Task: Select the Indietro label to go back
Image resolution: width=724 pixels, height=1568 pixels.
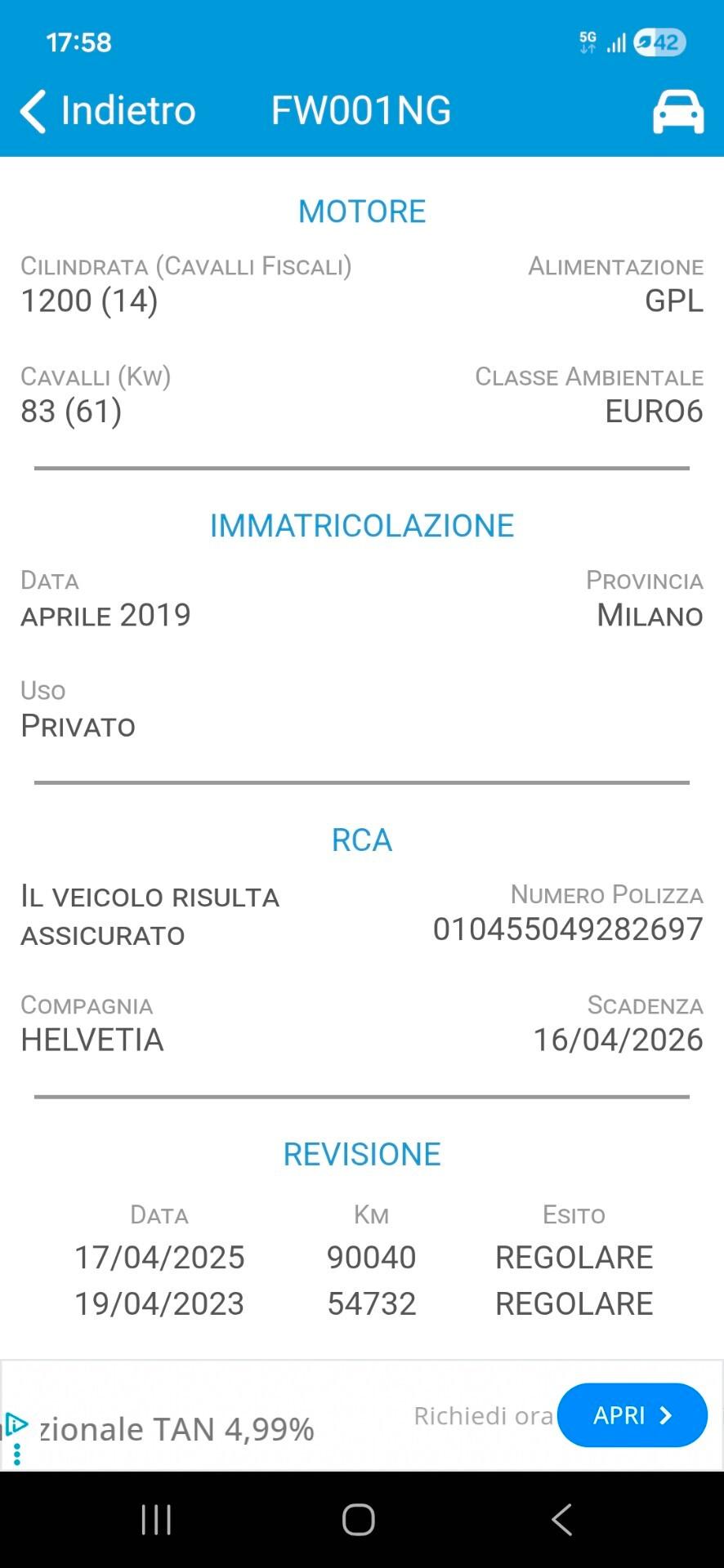Action: pyautogui.click(x=127, y=110)
